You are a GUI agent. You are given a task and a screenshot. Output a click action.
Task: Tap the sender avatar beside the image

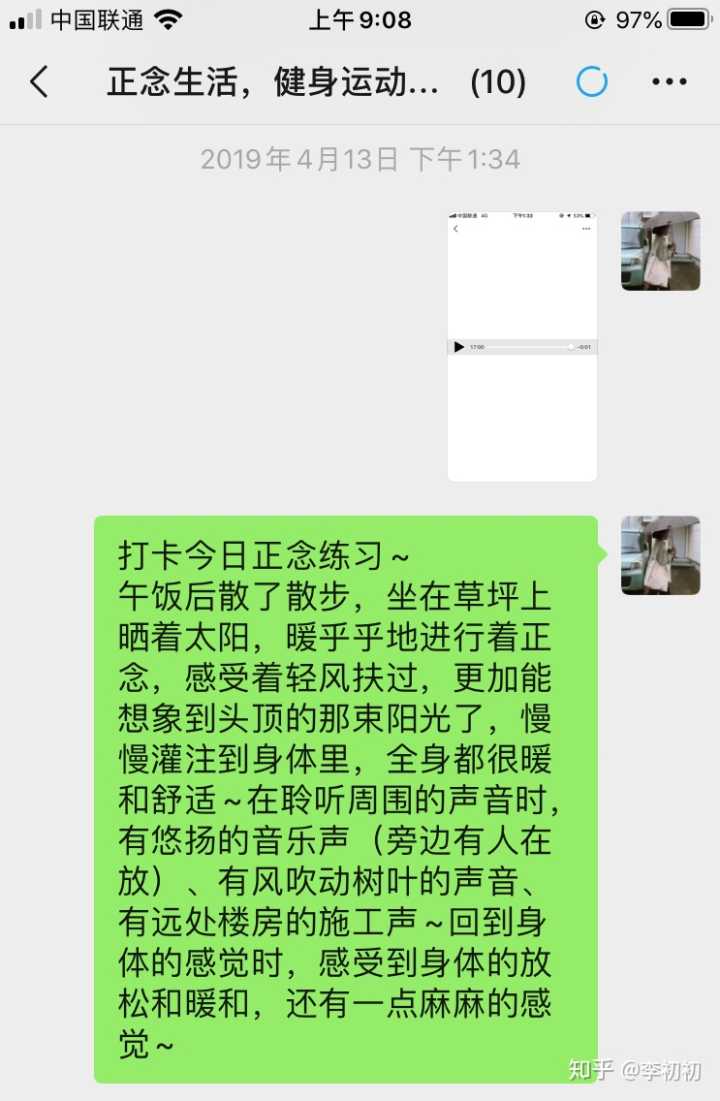[x=660, y=251]
